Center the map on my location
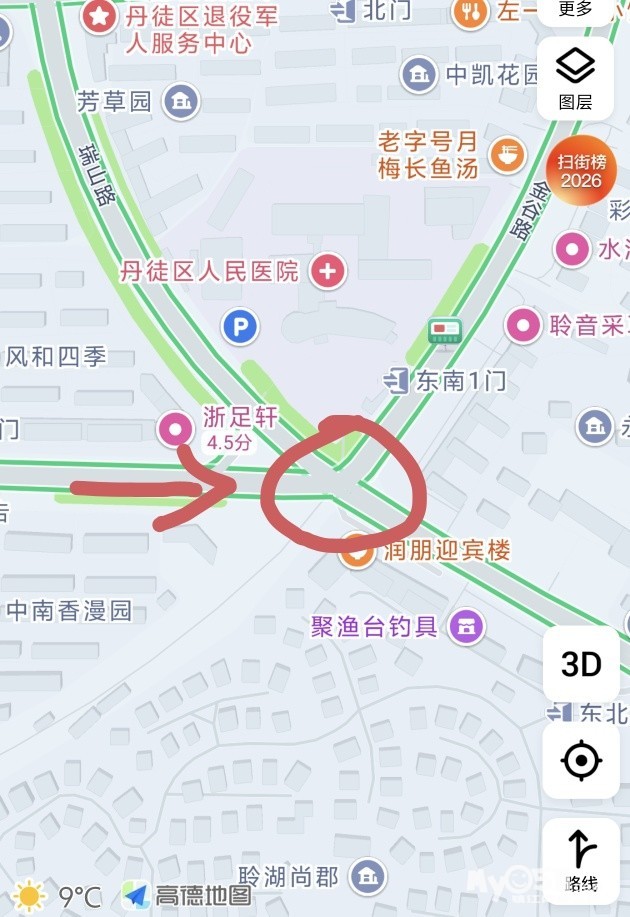Screen dimensions: 630x917 click(x=581, y=762)
